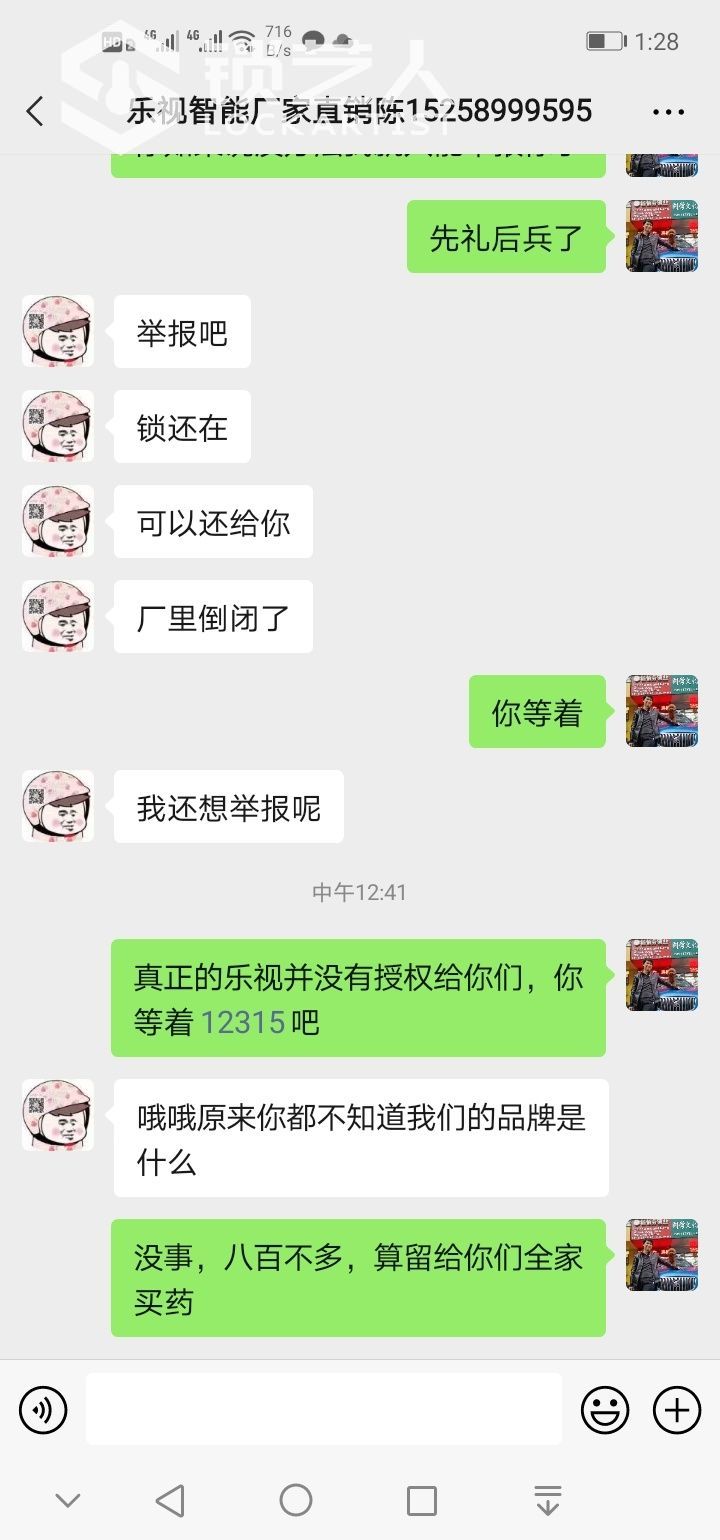Open recent apps from navigation bar
720x1540 pixels.
(422, 1500)
